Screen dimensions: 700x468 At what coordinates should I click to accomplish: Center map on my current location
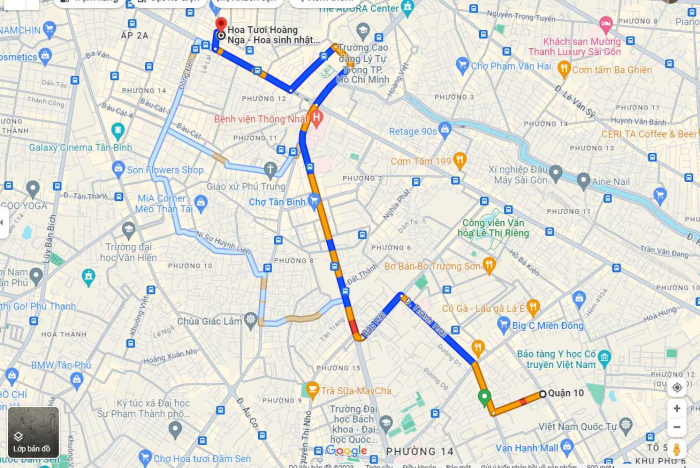click(x=678, y=387)
